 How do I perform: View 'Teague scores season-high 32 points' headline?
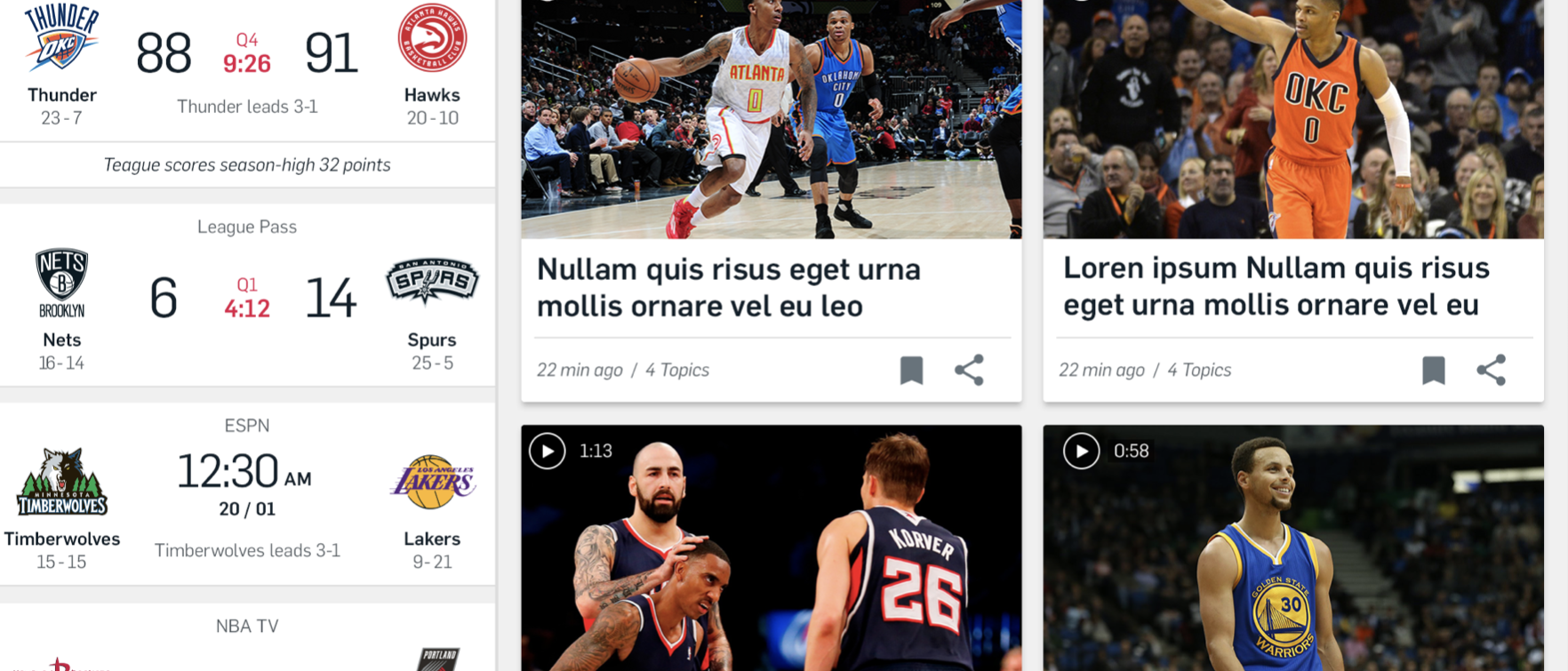pyautogui.click(x=247, y=165)
